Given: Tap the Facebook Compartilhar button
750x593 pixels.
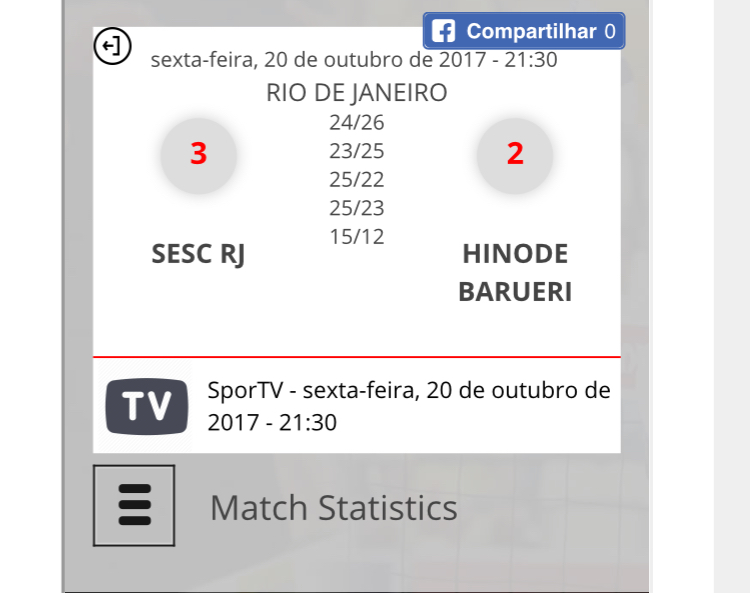Looking at the screenshot, I should (x=524, y=31).
